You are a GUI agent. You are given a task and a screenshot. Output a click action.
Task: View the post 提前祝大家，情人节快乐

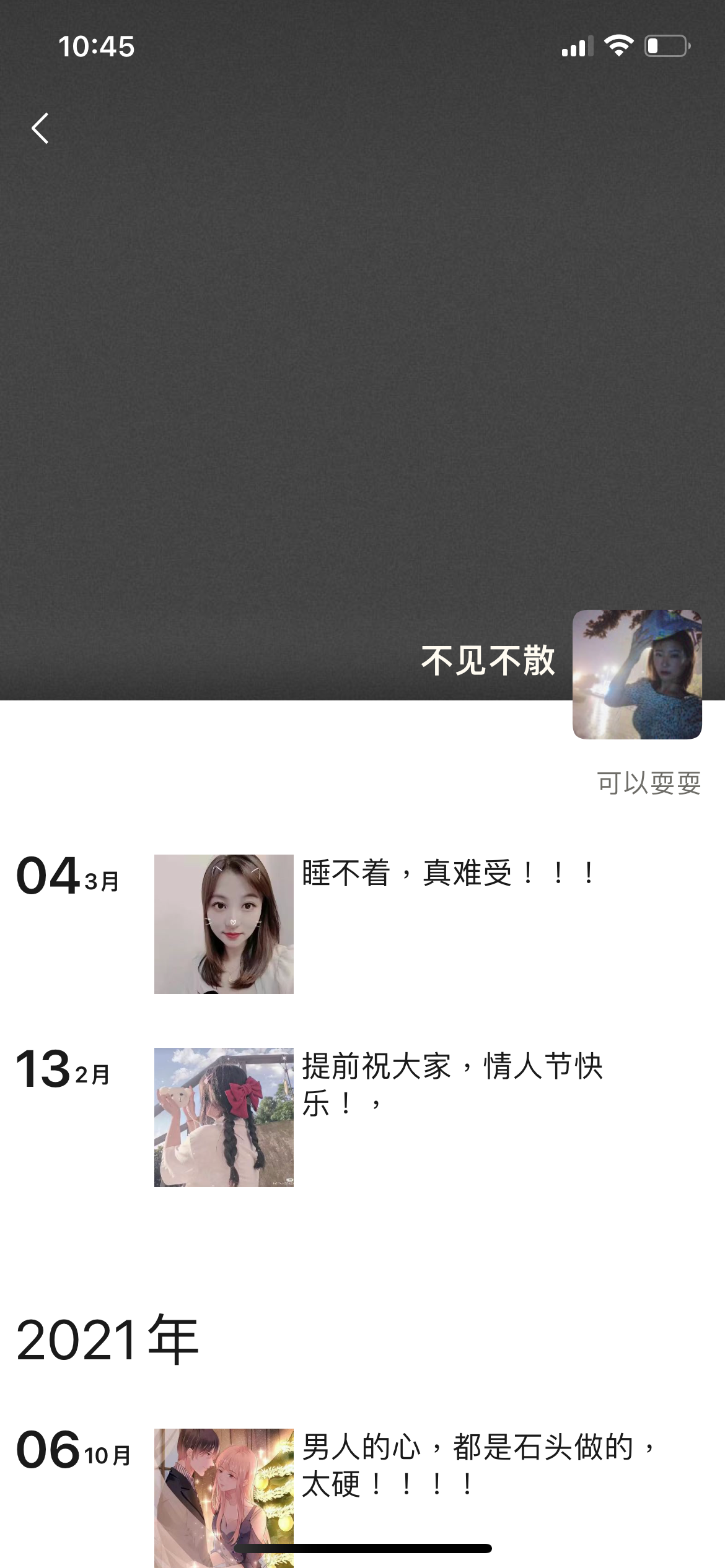point(452,1084)
